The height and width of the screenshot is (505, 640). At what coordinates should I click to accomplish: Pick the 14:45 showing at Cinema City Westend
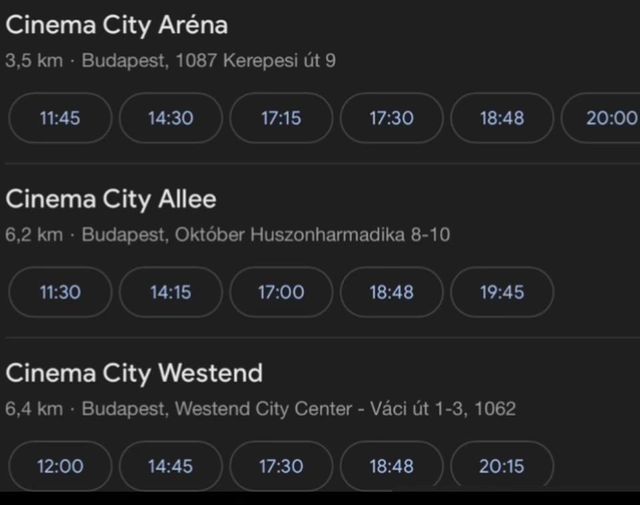coord(171,466)
